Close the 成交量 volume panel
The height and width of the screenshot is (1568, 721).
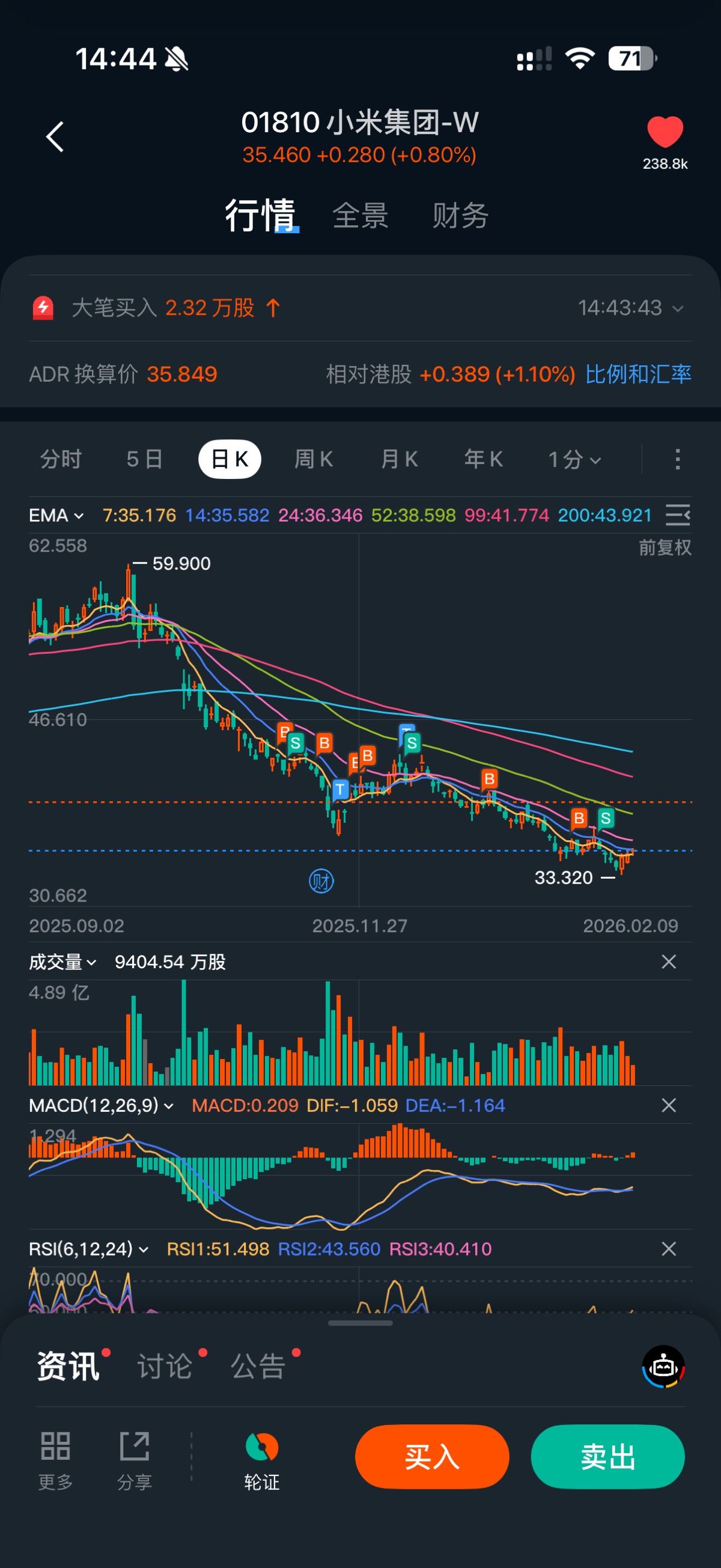669,962
